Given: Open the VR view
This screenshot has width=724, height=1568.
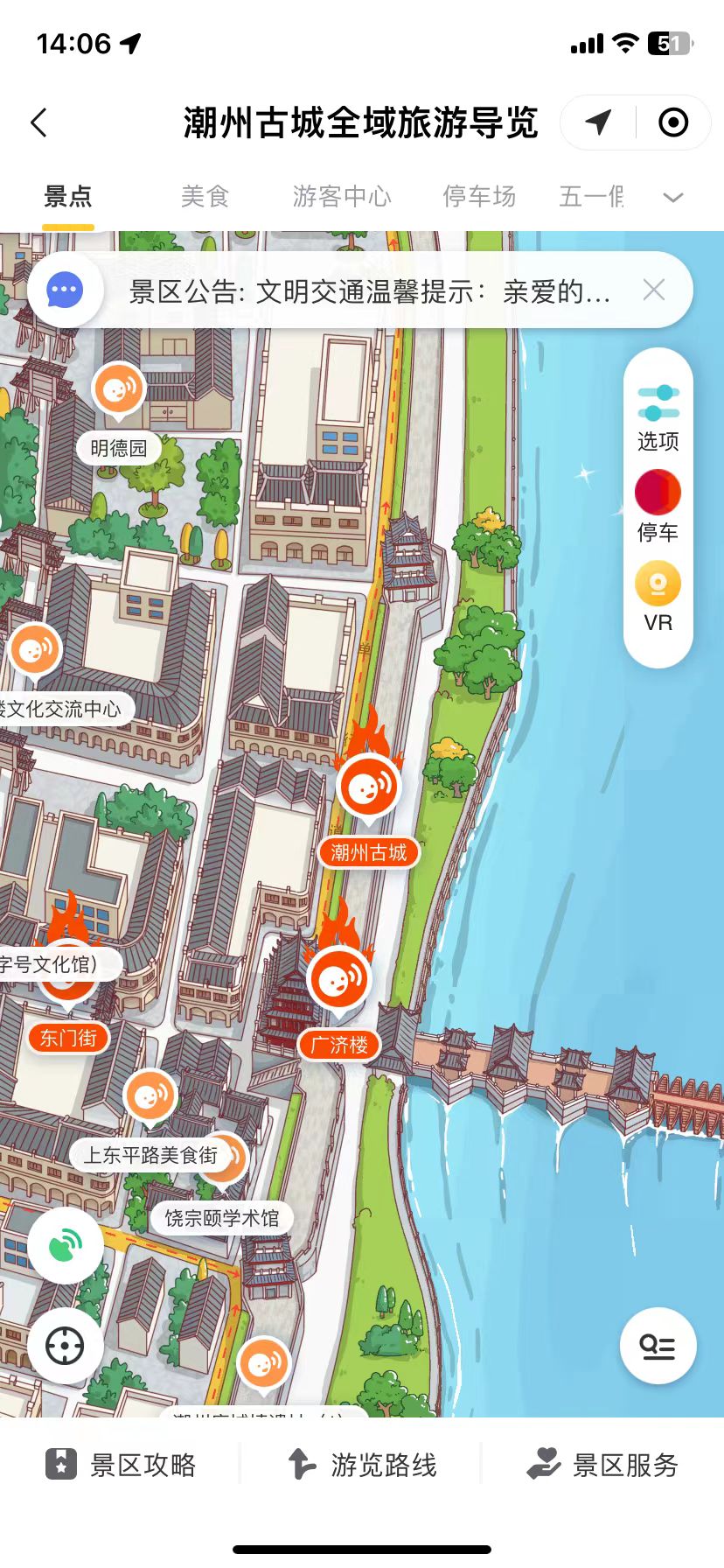Looking at the screenshot, I should 658,598.
